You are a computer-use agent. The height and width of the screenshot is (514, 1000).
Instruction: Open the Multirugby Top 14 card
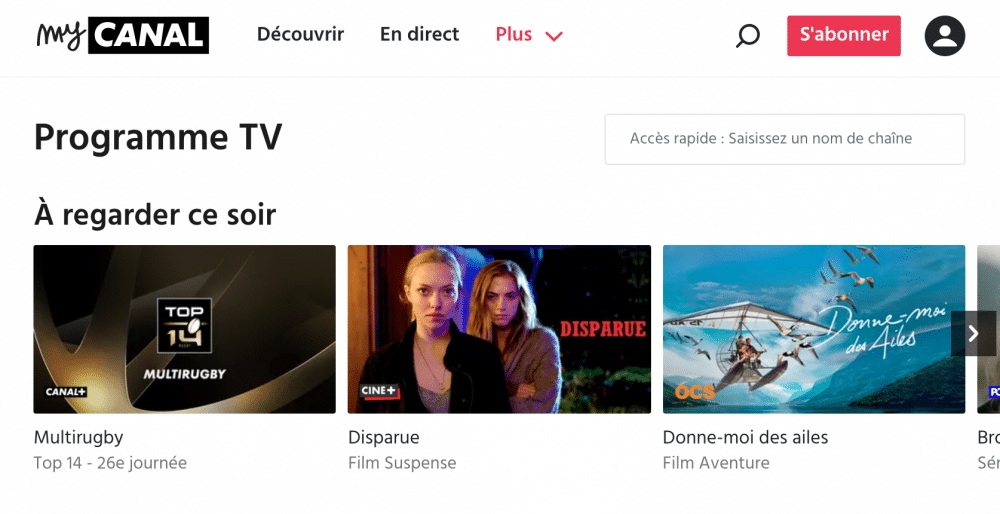pyautogui.click(x=184, y=329)
